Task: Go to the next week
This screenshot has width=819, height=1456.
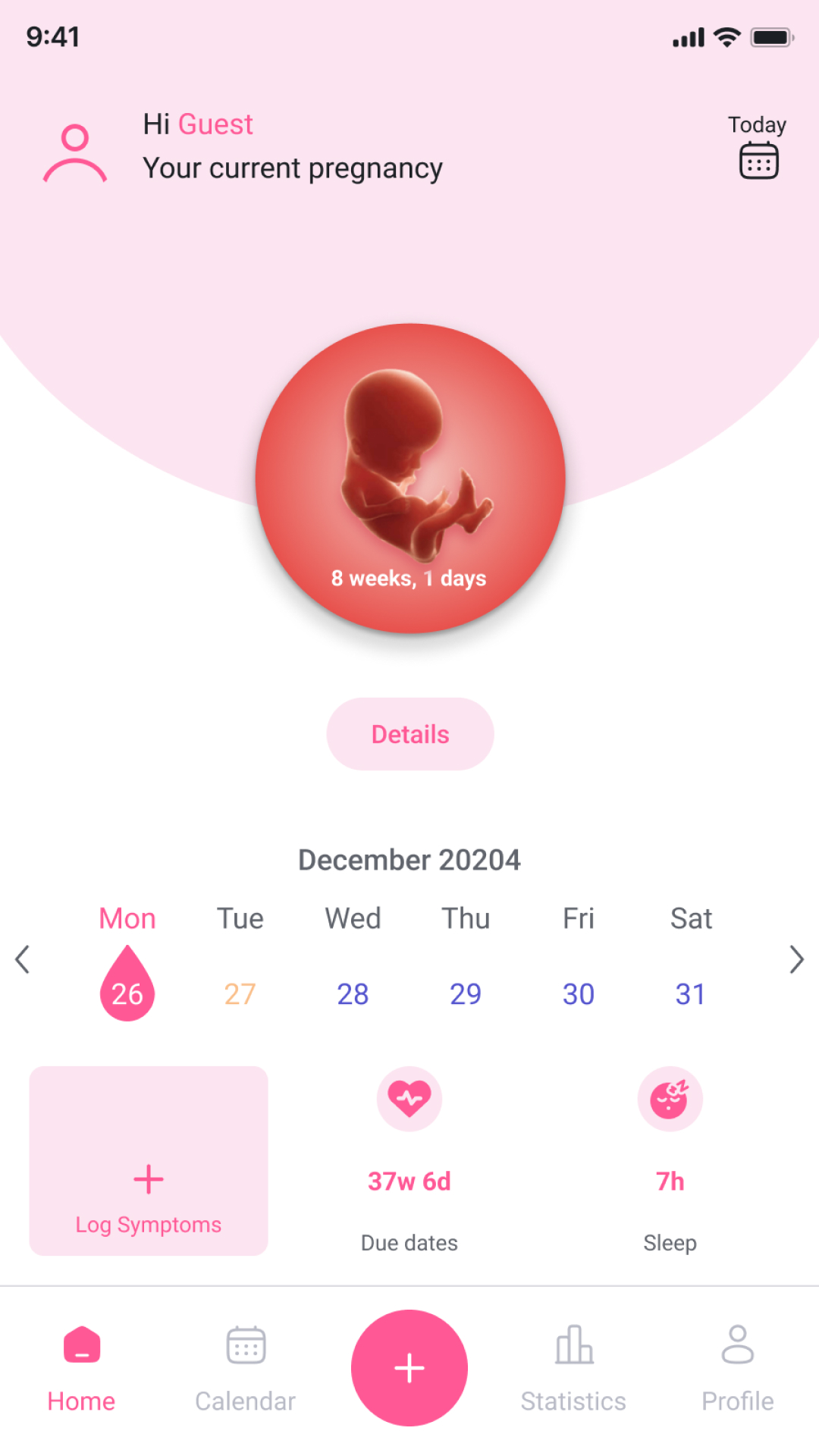Action: 796,959
